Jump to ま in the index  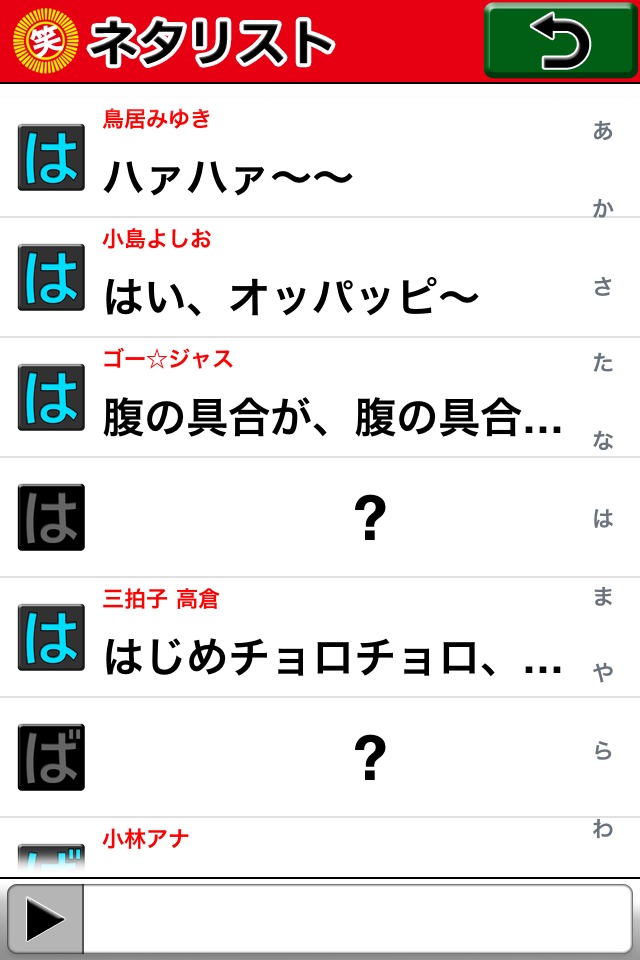pyautogui.click(x=603, y=596)
